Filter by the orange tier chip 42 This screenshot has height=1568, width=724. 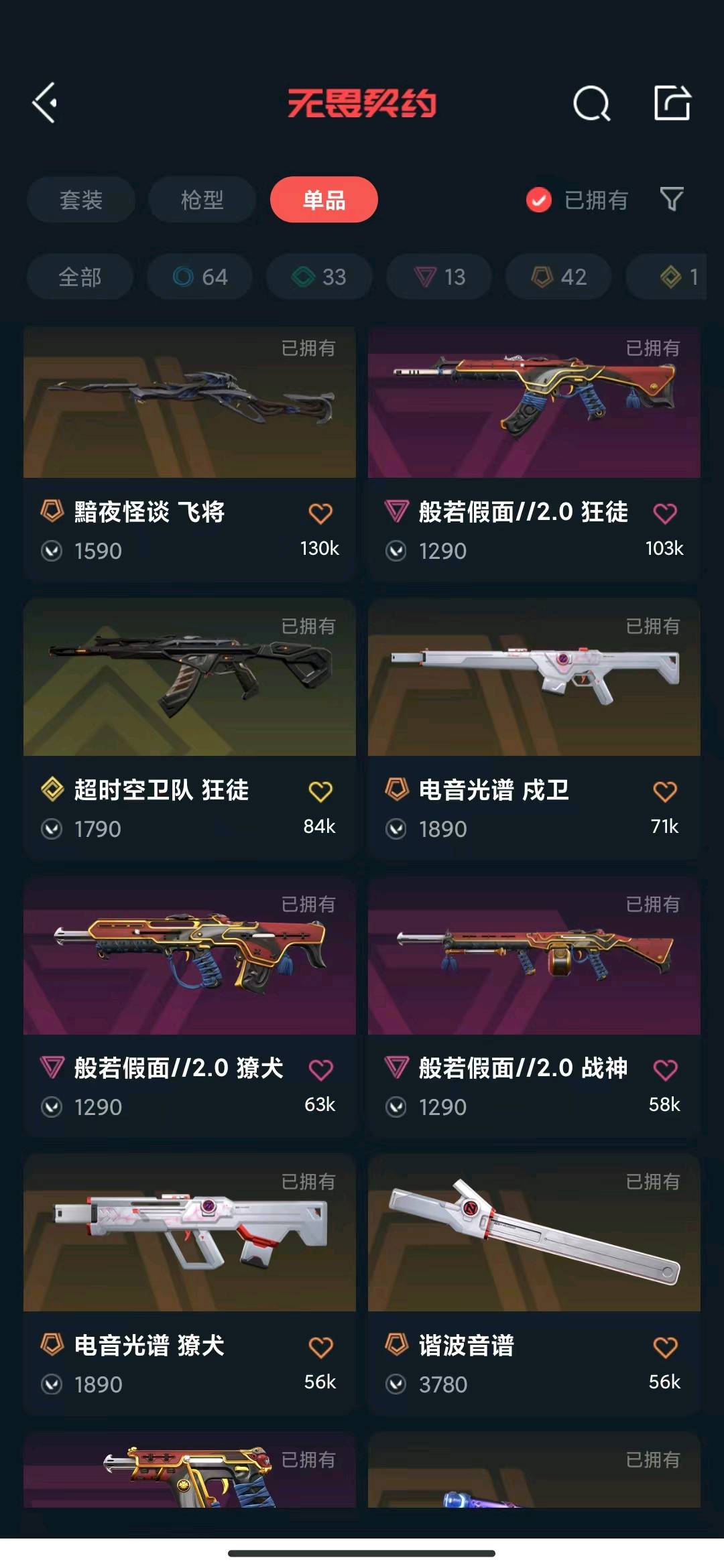click(558, 277)
